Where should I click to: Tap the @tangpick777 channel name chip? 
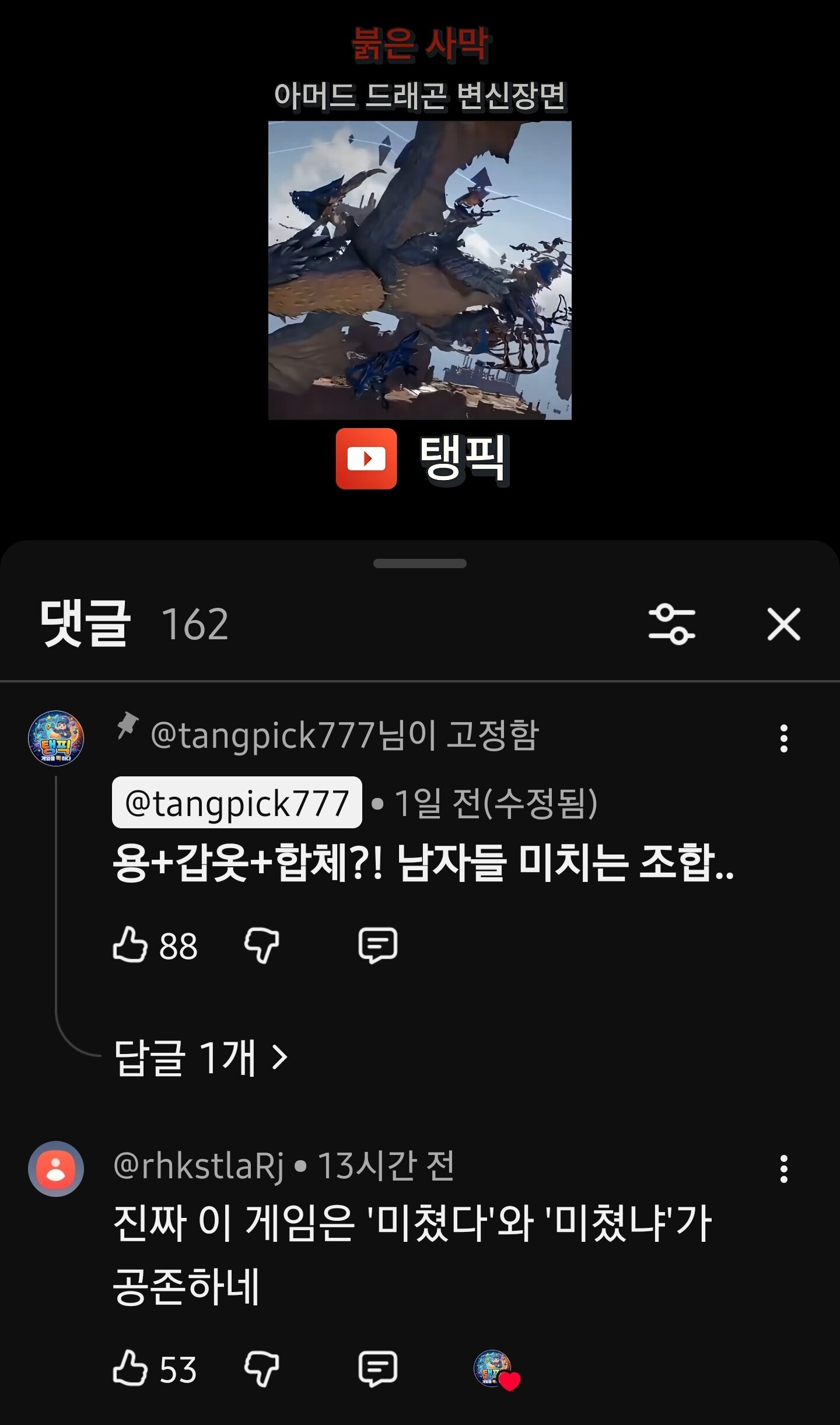coord(237,803)
